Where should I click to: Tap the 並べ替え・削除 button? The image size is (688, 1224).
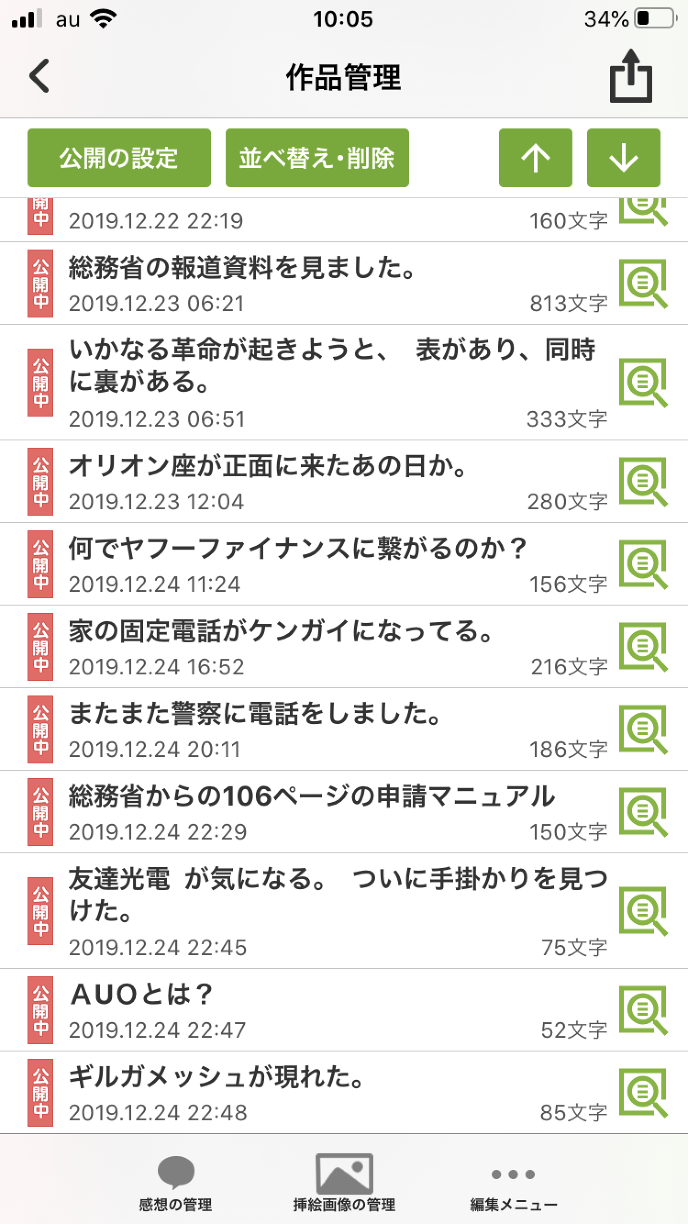pos(317,158)
